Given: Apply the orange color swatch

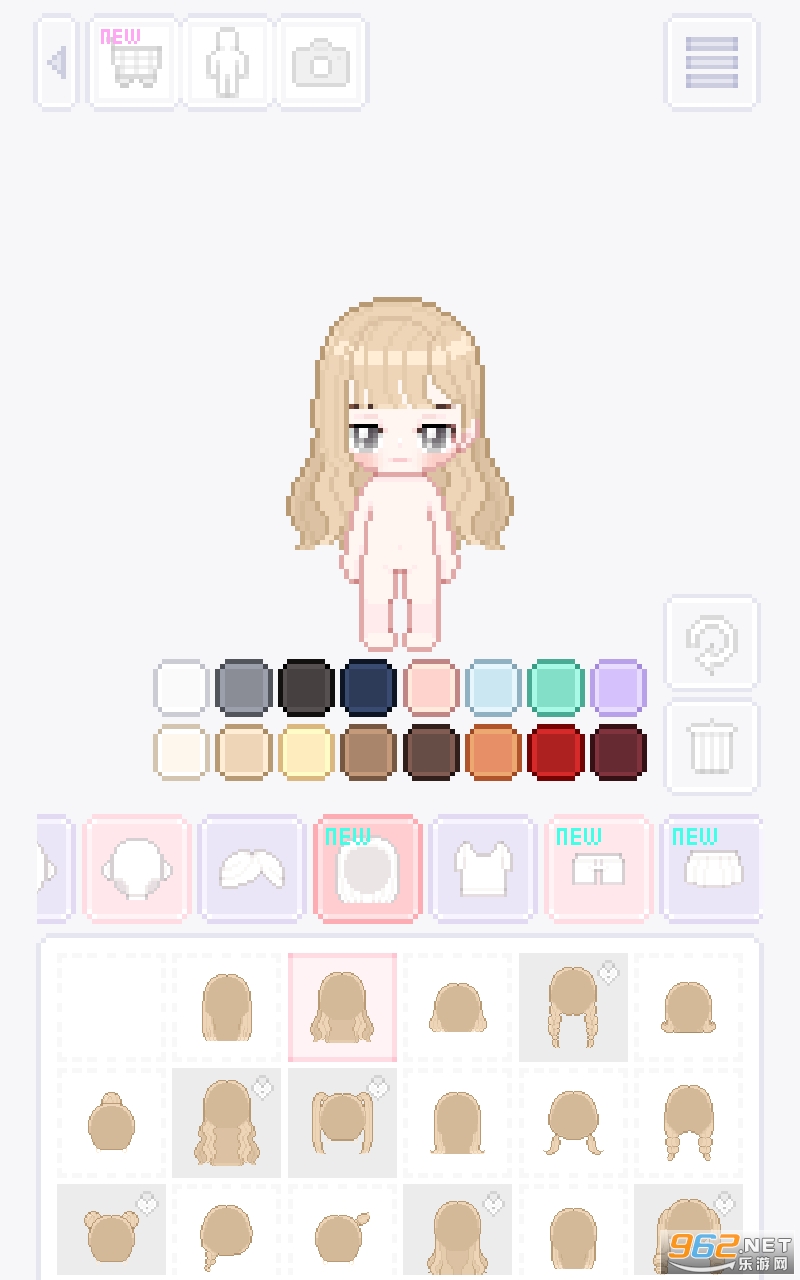Looking at the screenshot, I should (493, 752).
